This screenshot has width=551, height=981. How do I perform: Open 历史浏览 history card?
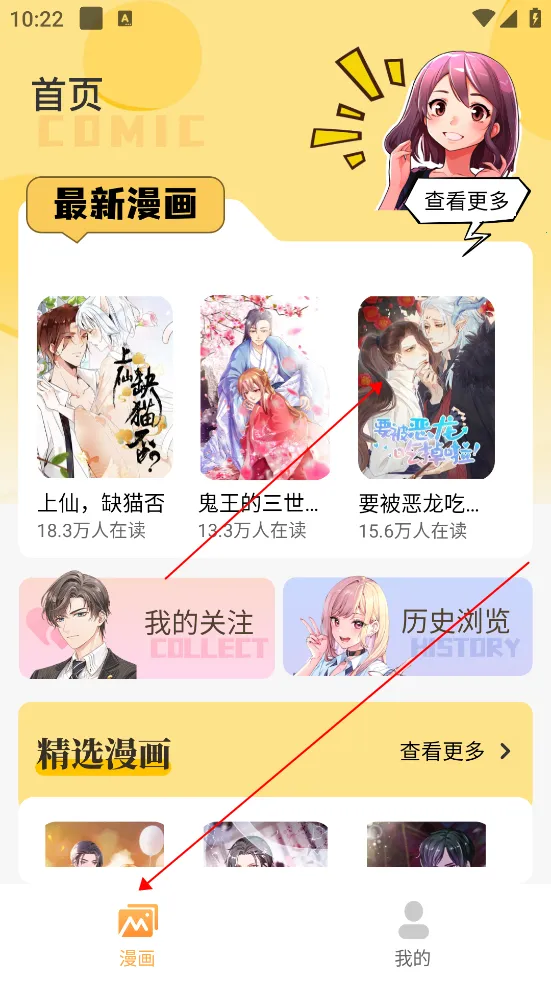click(408, 626)
